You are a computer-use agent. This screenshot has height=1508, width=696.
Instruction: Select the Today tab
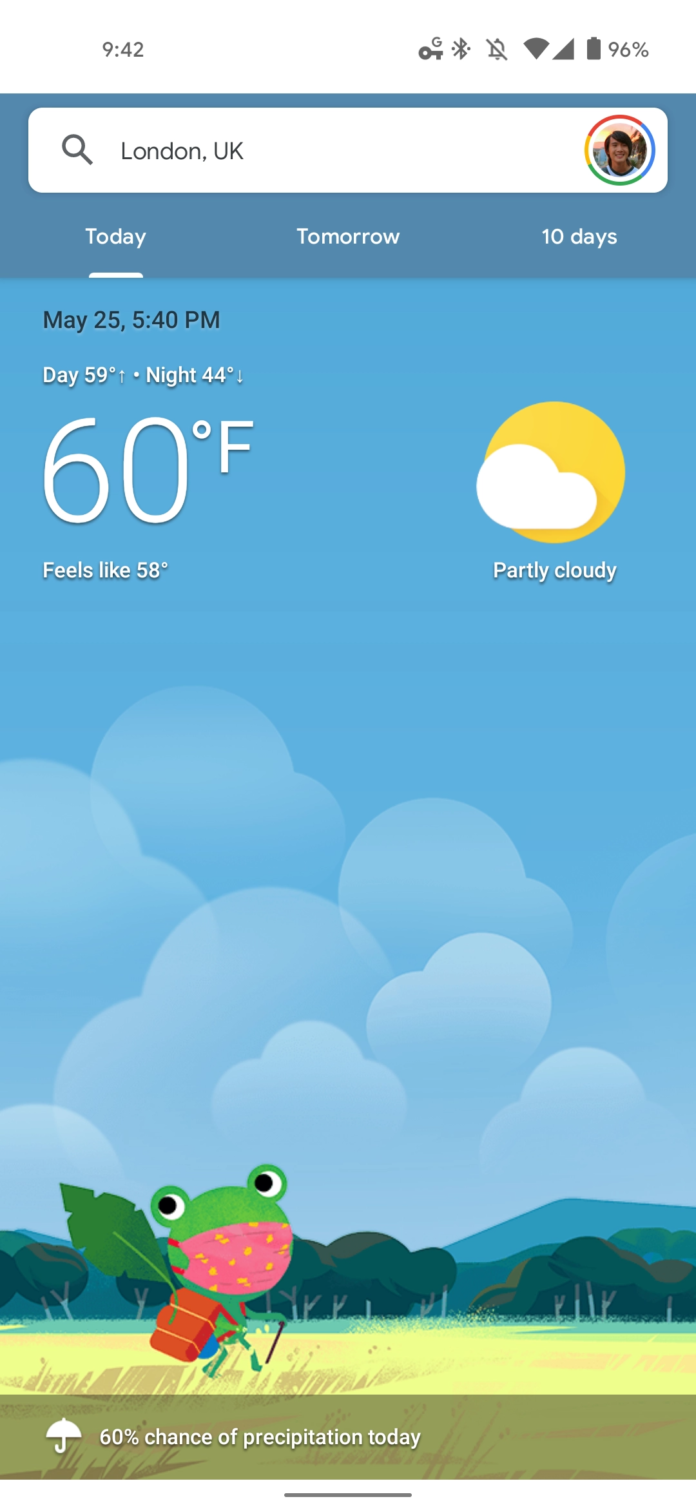116,237
